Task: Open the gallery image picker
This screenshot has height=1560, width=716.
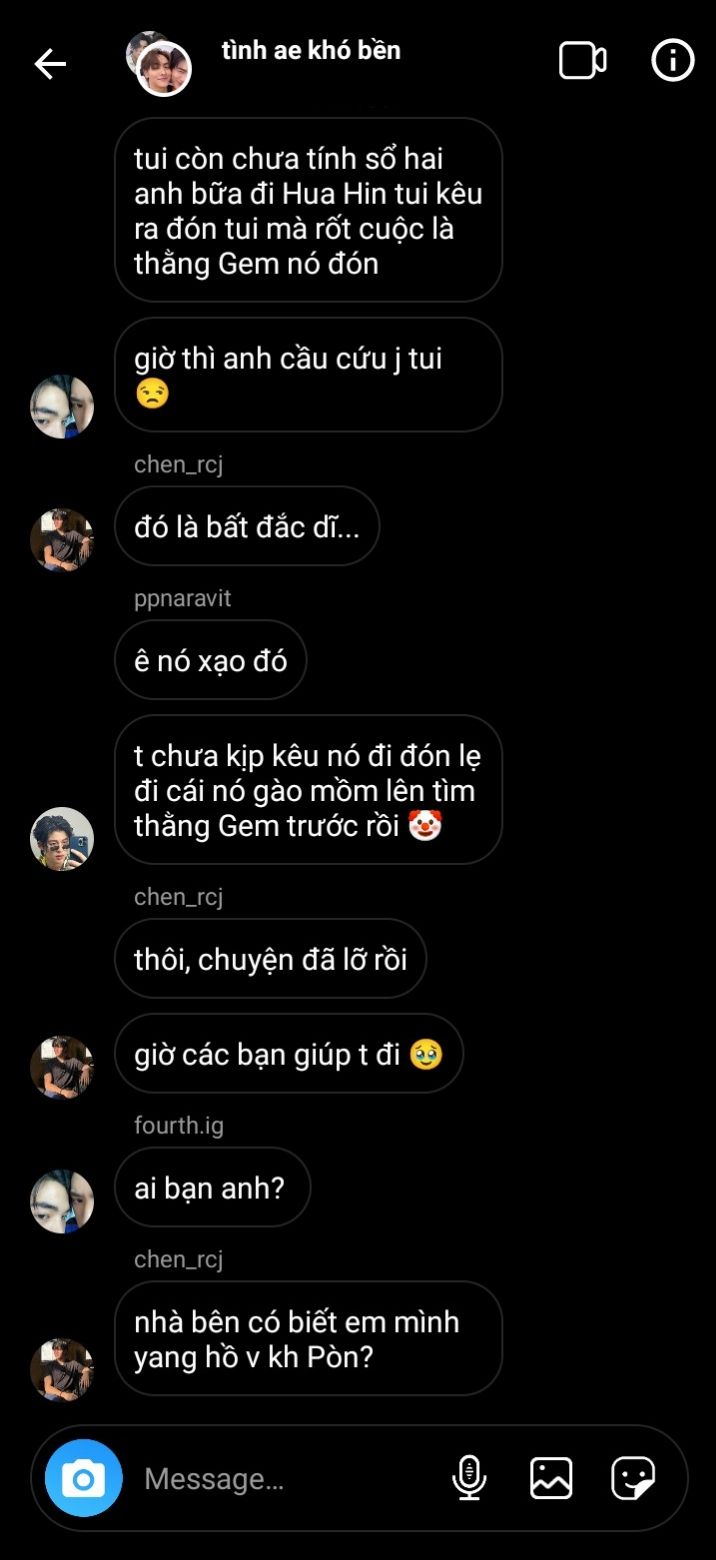Action: 551,1478
